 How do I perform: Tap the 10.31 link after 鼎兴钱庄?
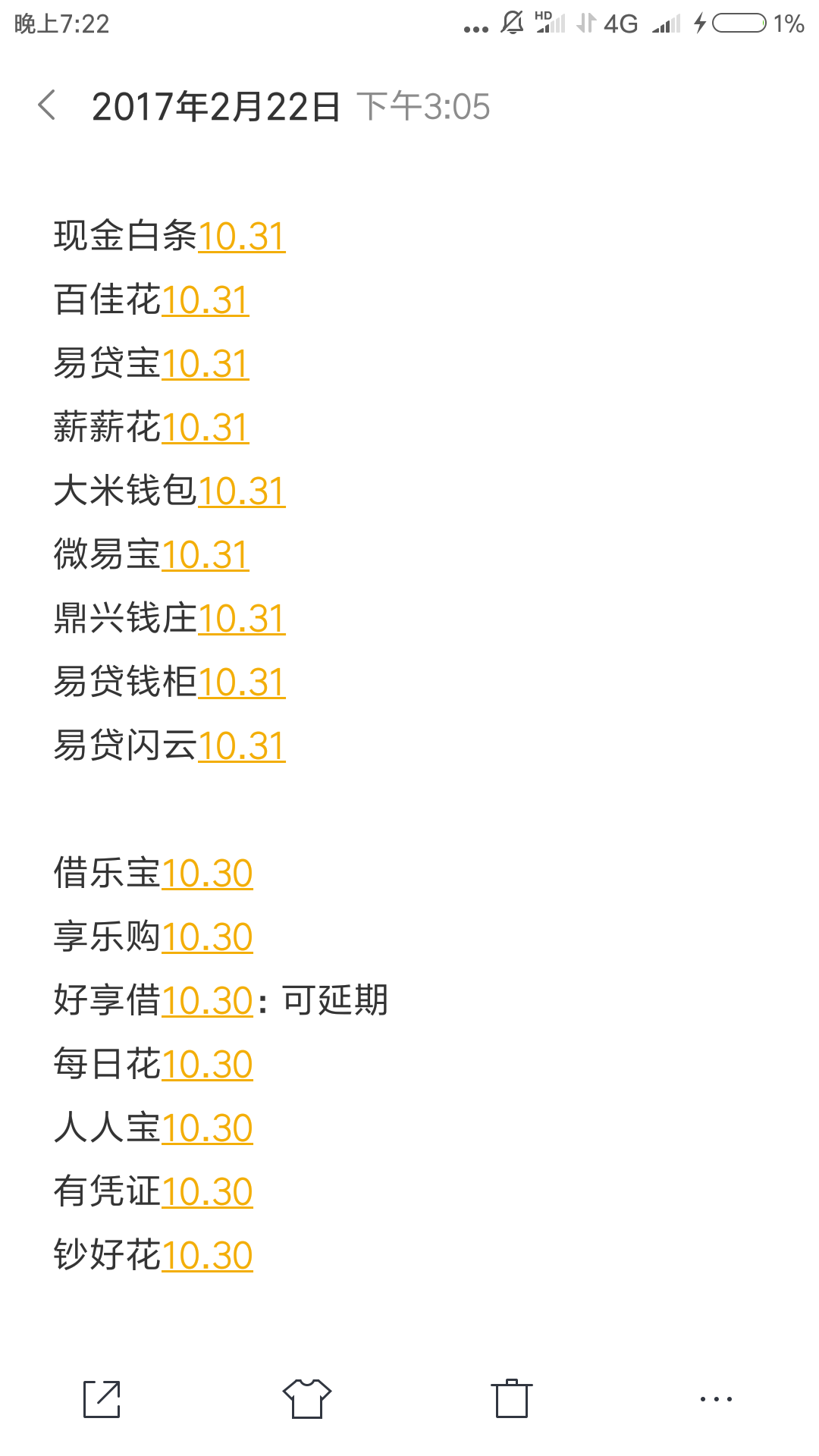[x=242, y=619]
